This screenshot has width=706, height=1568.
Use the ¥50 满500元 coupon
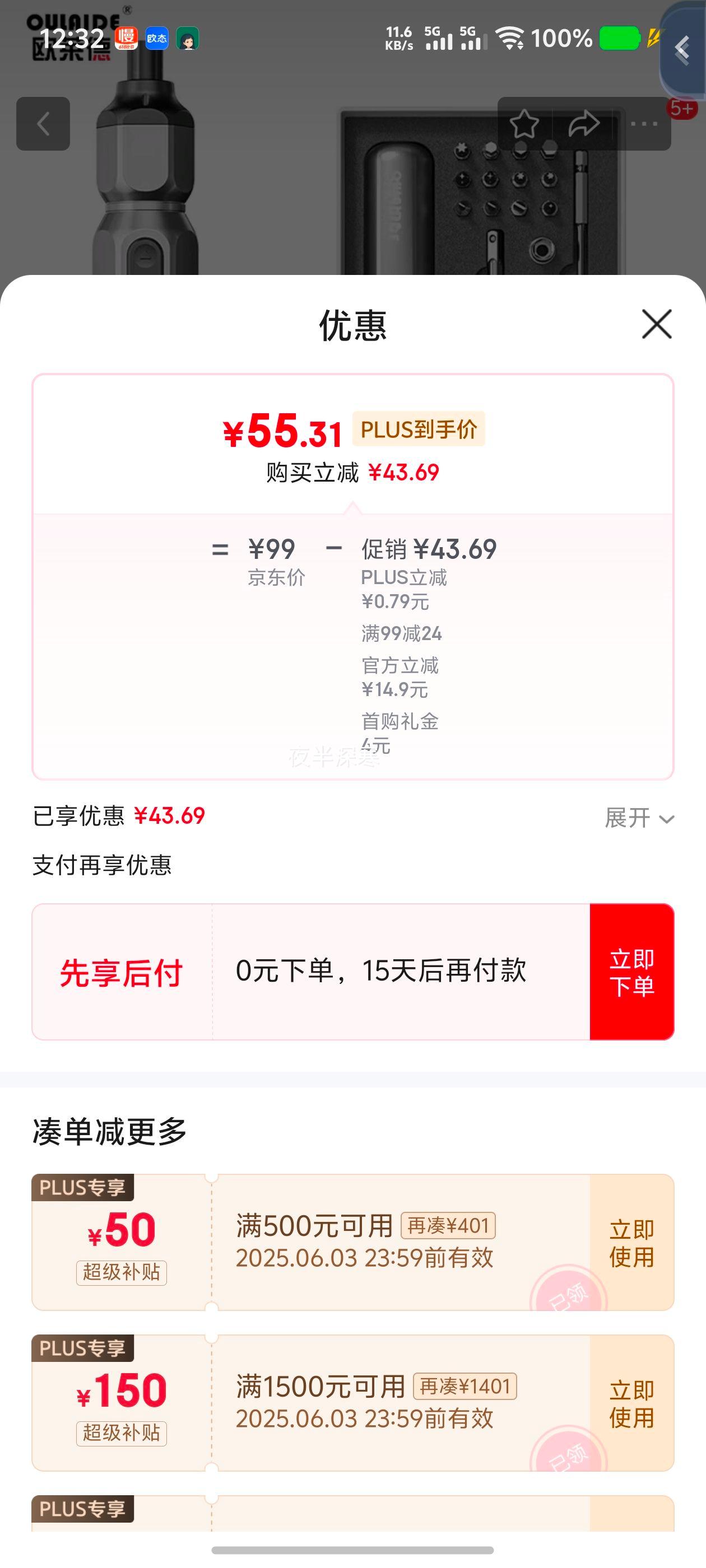(x=631, y=1243)
